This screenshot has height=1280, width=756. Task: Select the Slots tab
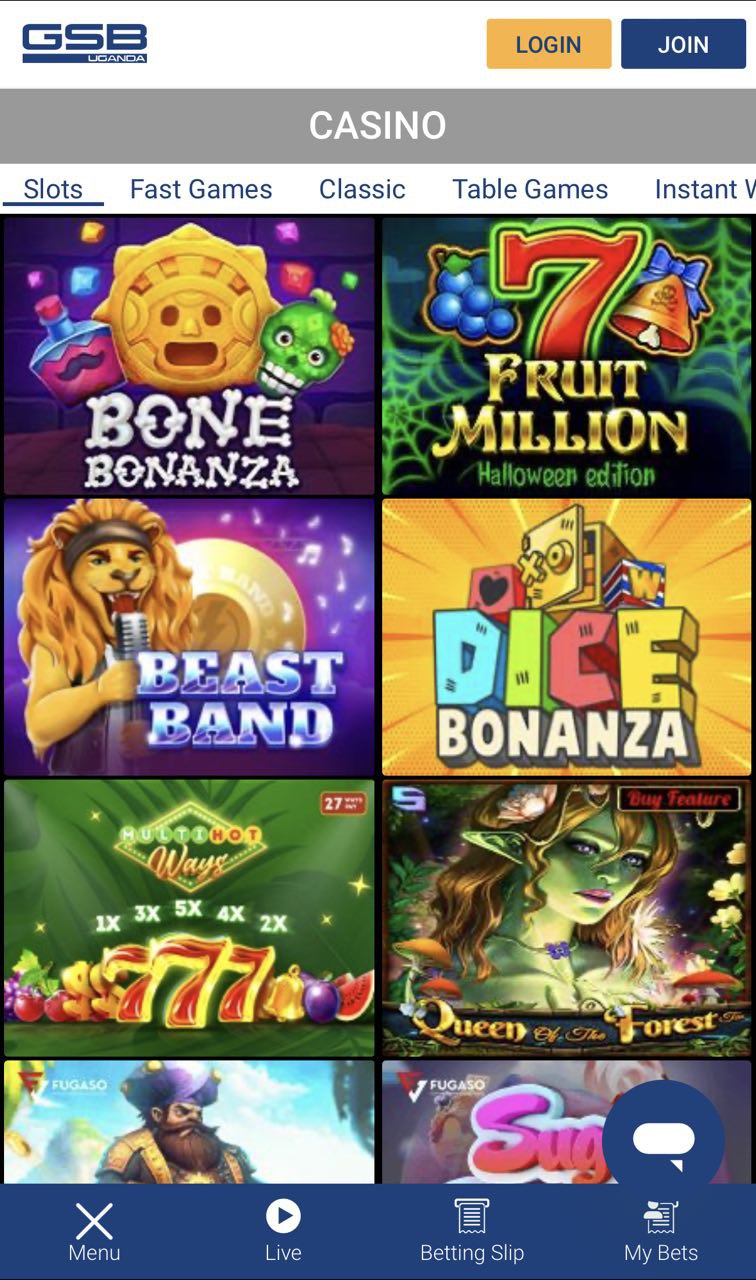[53, 189]
